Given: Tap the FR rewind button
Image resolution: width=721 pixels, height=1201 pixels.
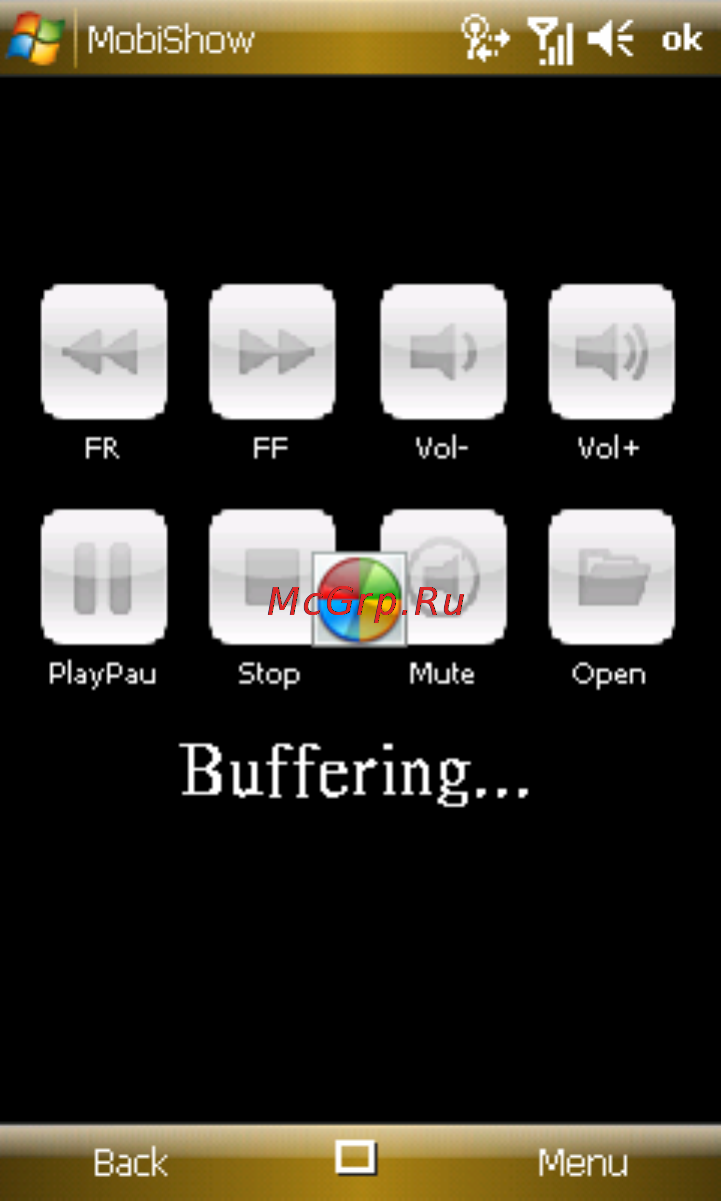Looking at the screenshot, I should coord(103,351).
